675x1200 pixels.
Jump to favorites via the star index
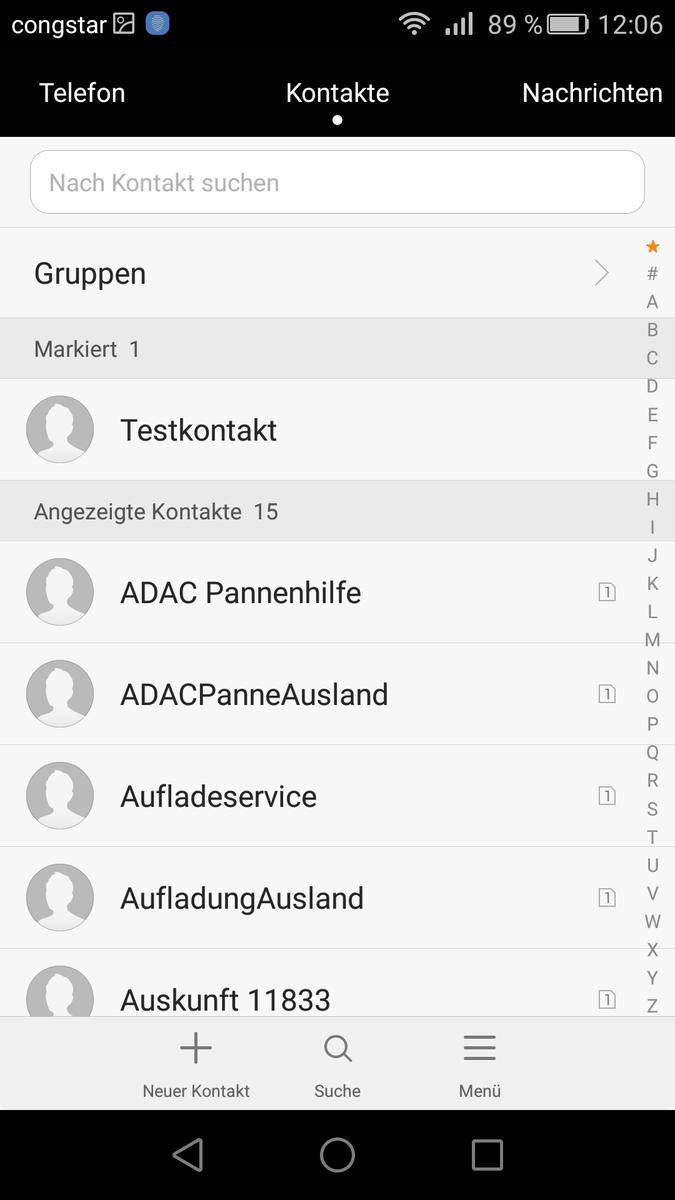[652, 246]
